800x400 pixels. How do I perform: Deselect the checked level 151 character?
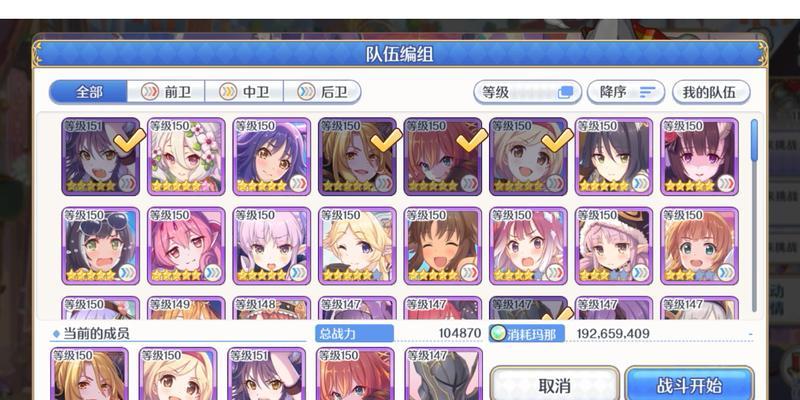(103, 156)
